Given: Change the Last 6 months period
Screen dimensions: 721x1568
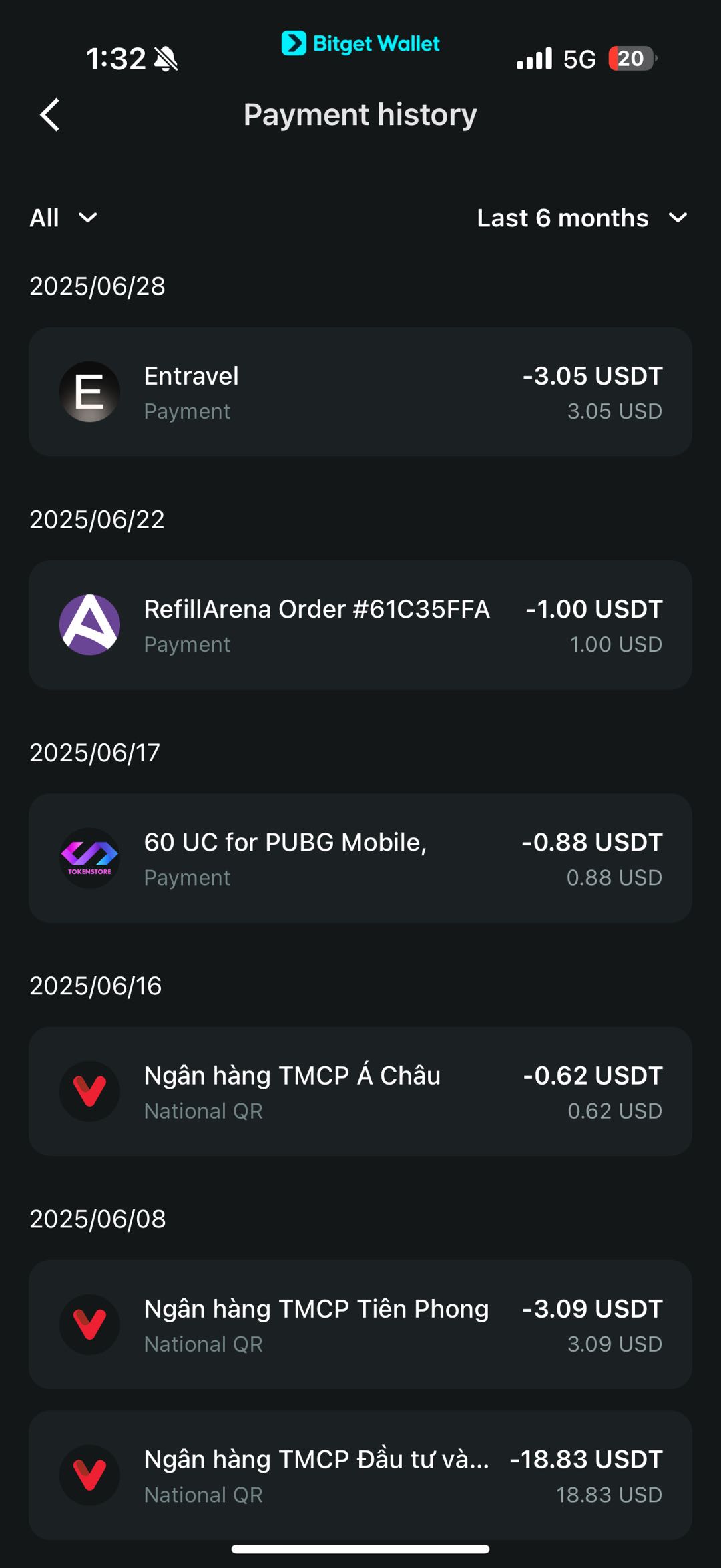Looking at the screenshot, I should (x=581, y=218).
